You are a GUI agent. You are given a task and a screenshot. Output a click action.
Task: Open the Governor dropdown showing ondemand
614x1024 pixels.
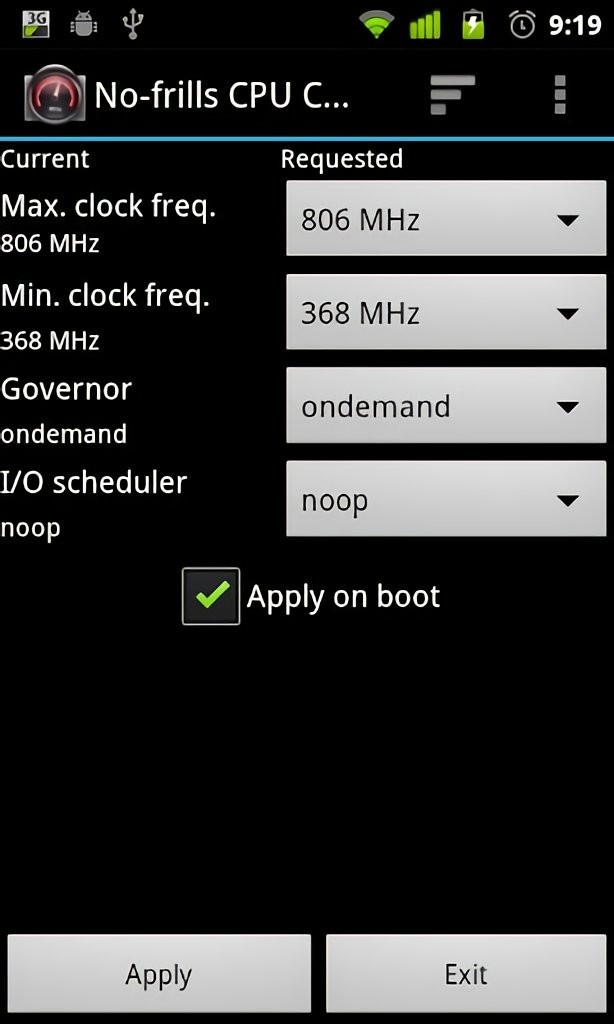pyautogui.click(x=446, y=406)
